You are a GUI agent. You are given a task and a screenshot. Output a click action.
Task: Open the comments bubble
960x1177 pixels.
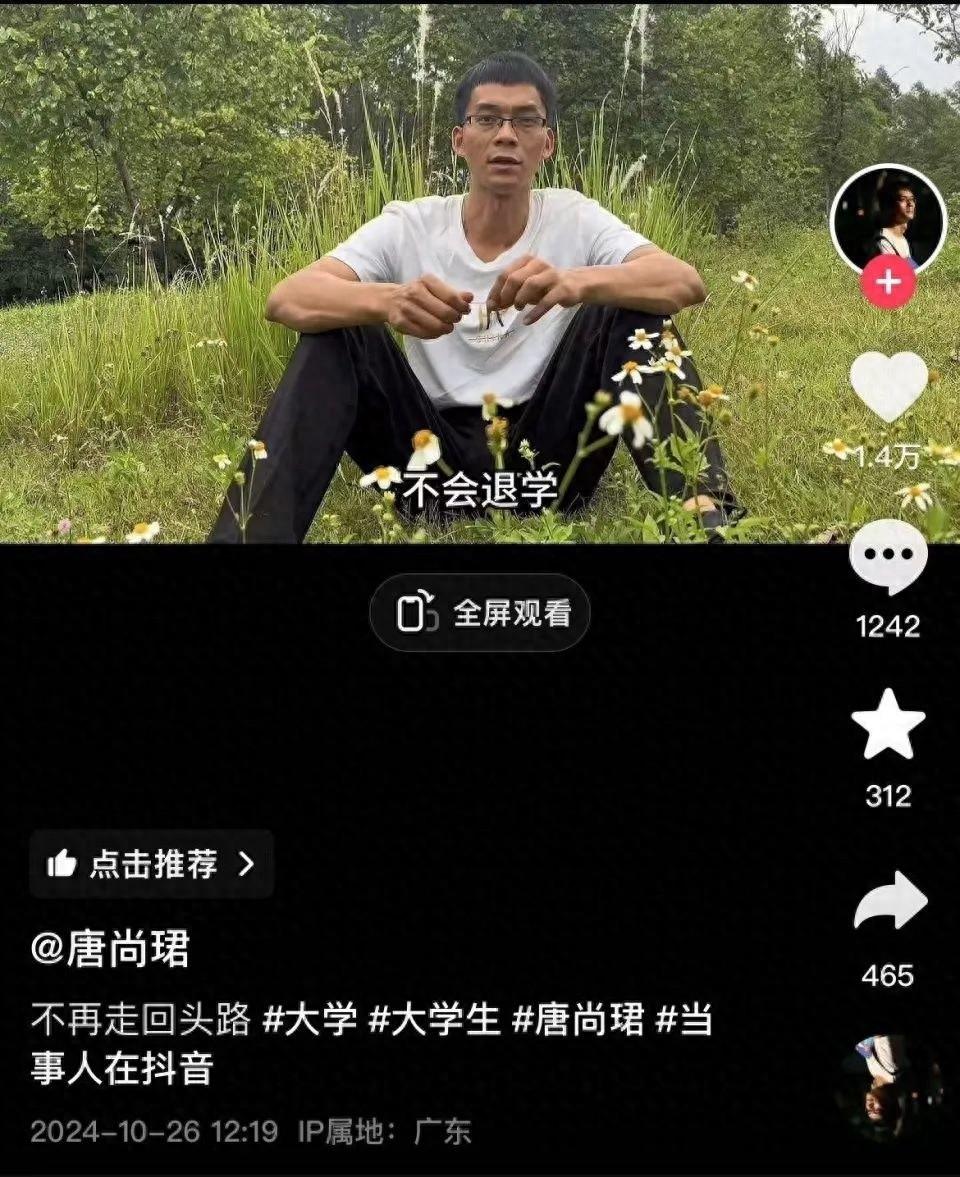point(888,558)
